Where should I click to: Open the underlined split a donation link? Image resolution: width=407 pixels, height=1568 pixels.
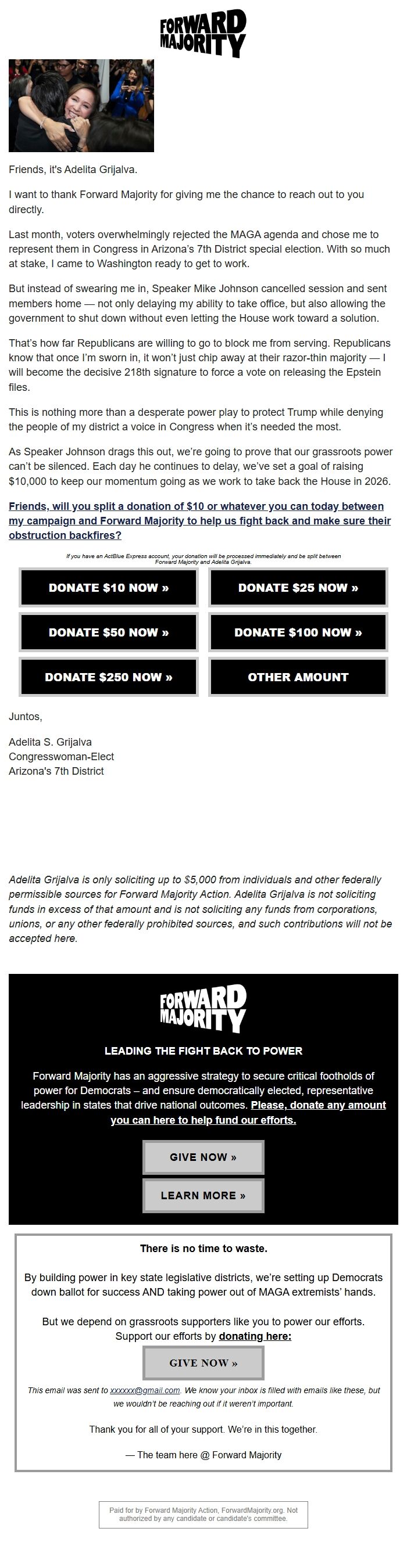pyautogui.click(x=199, y=520)
